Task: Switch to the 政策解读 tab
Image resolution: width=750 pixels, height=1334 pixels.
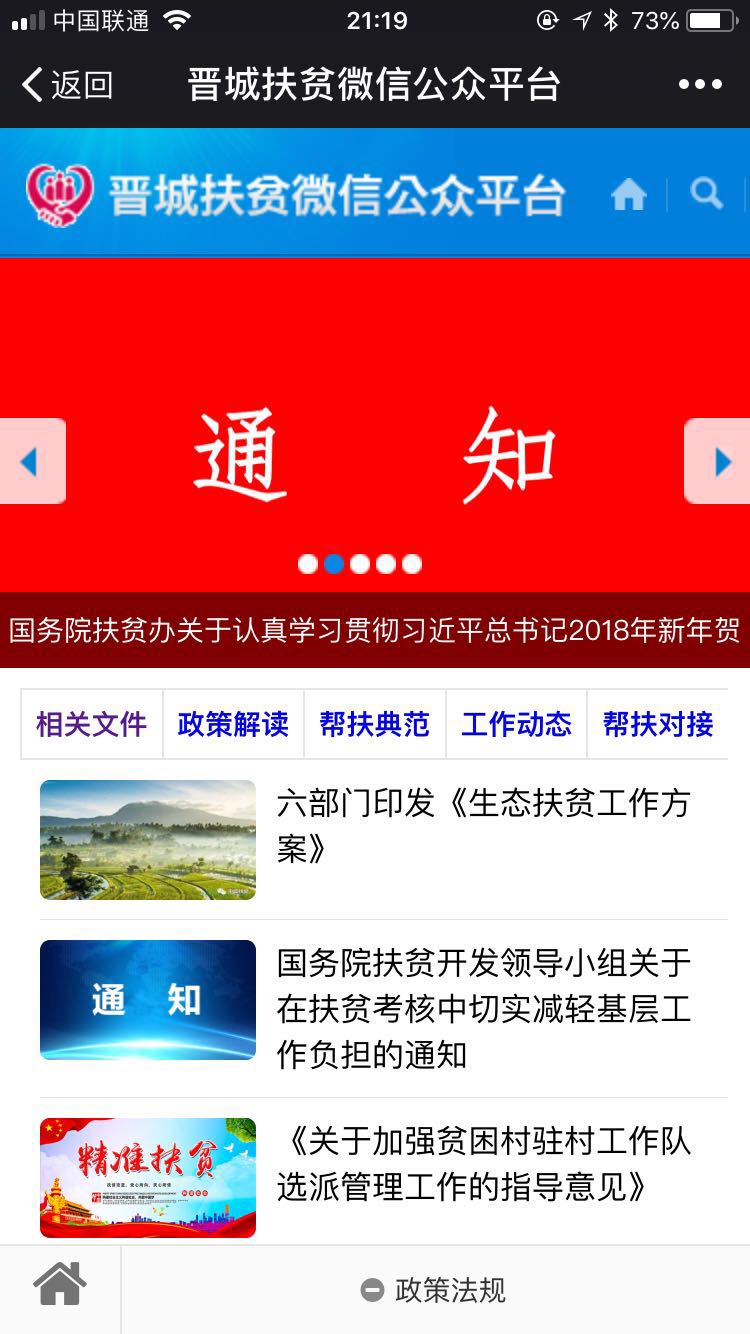Action: [x=233, y=724]
